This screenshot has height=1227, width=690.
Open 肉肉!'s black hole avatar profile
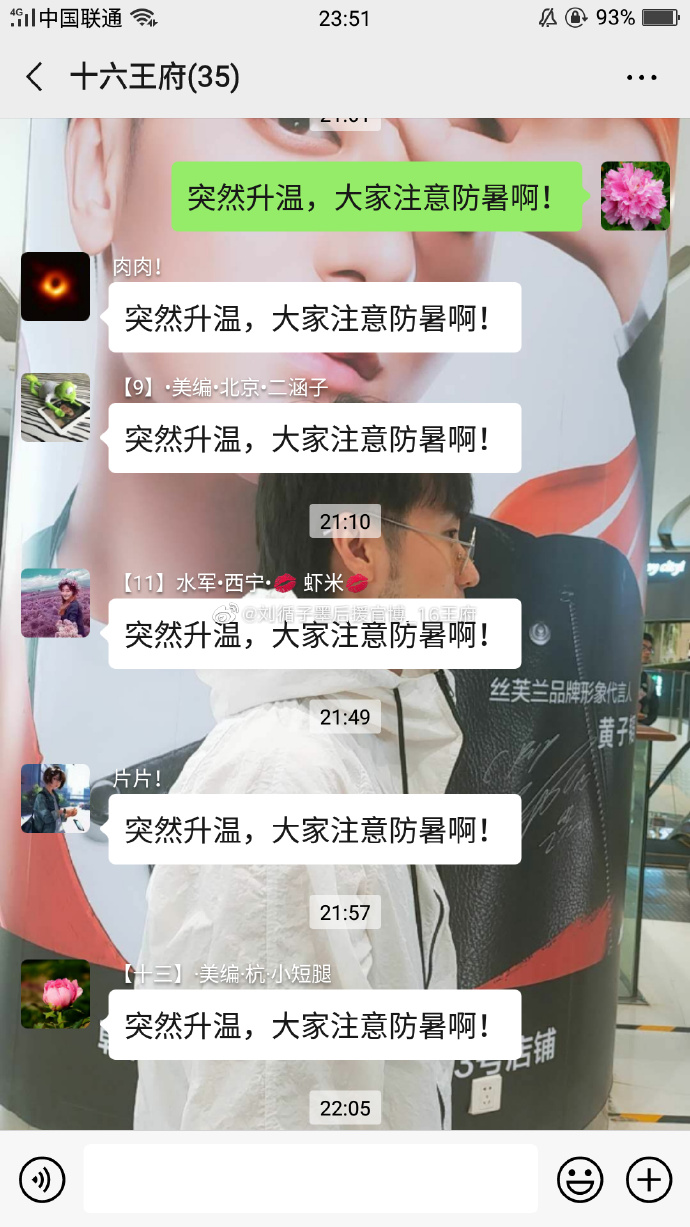coord(56,287)
